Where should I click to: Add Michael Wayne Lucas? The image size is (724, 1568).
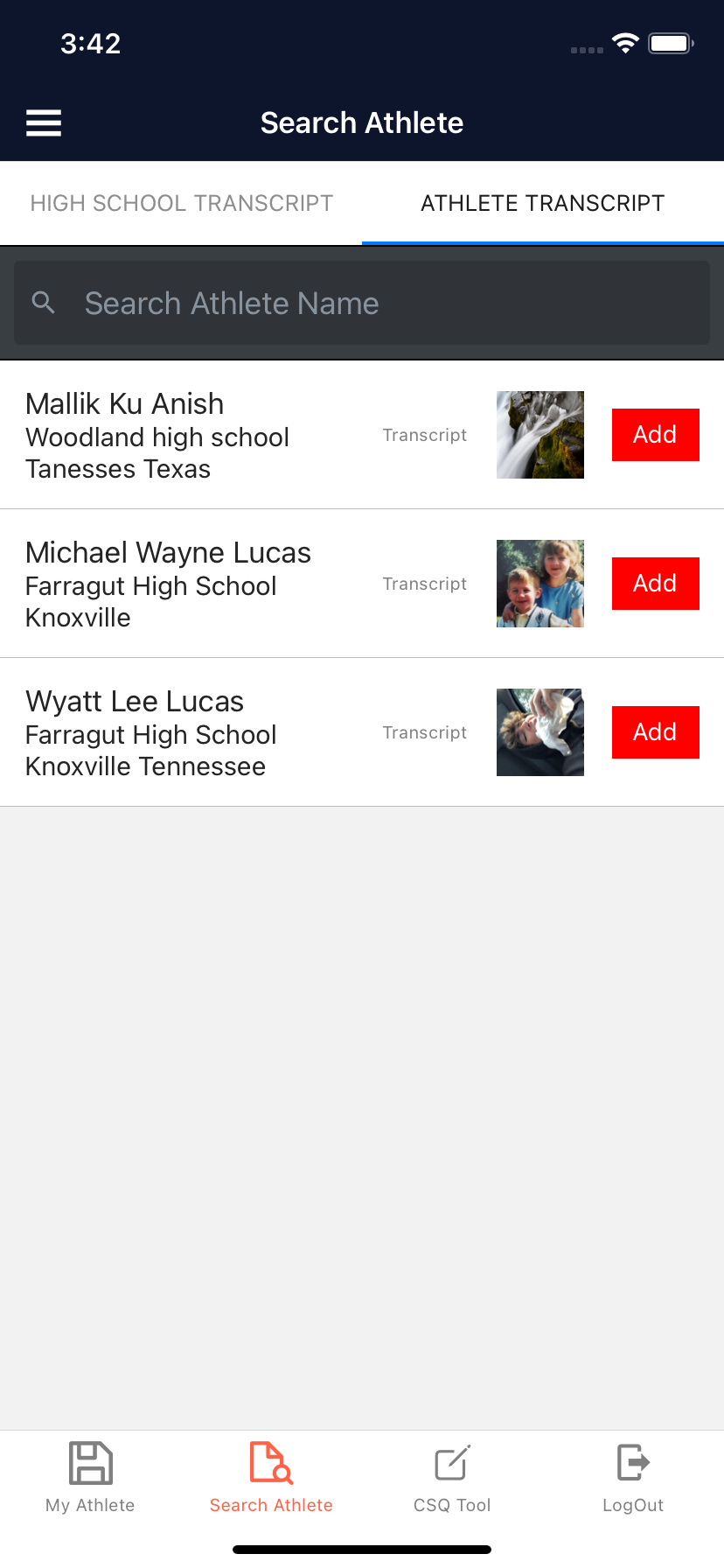655,584
